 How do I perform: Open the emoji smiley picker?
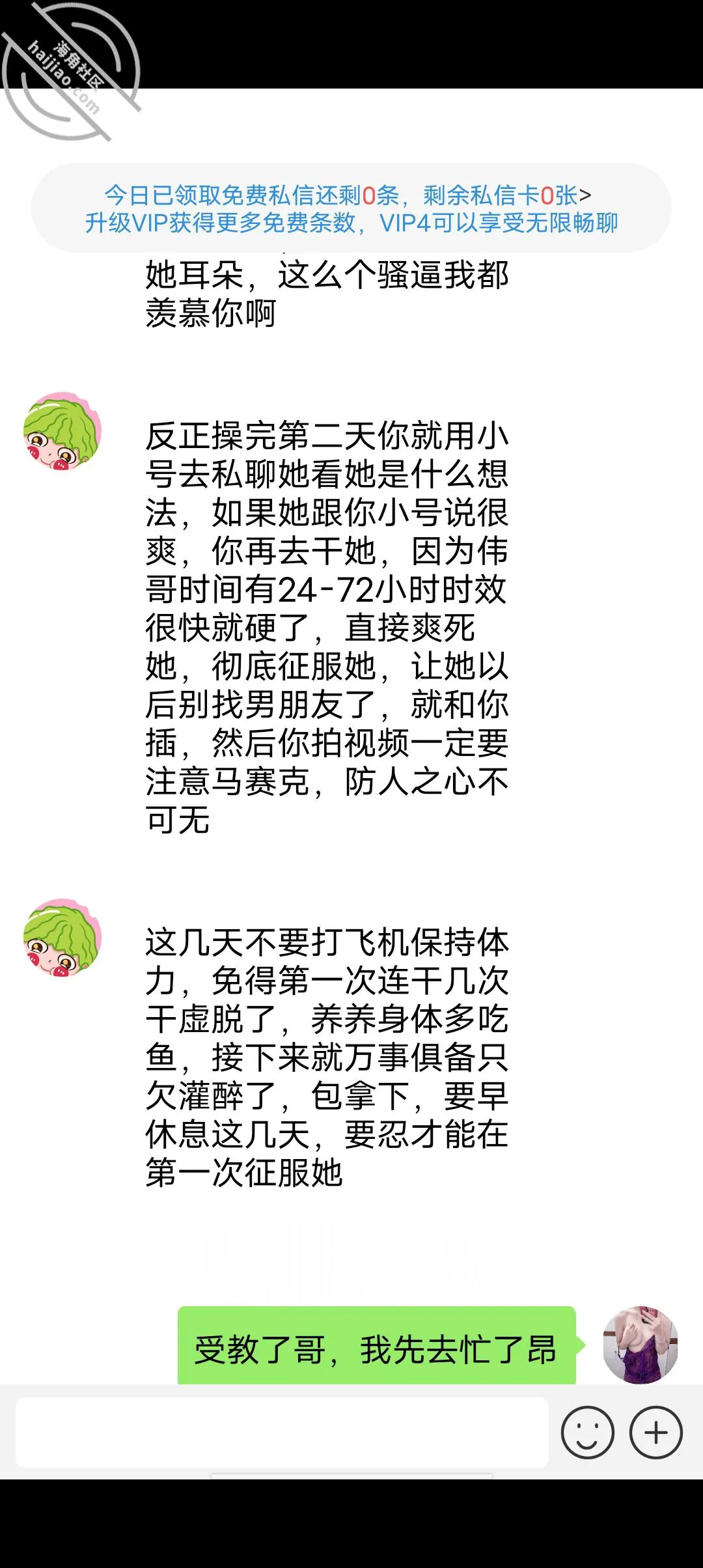pyautogui.click(x=587, y=1433)
